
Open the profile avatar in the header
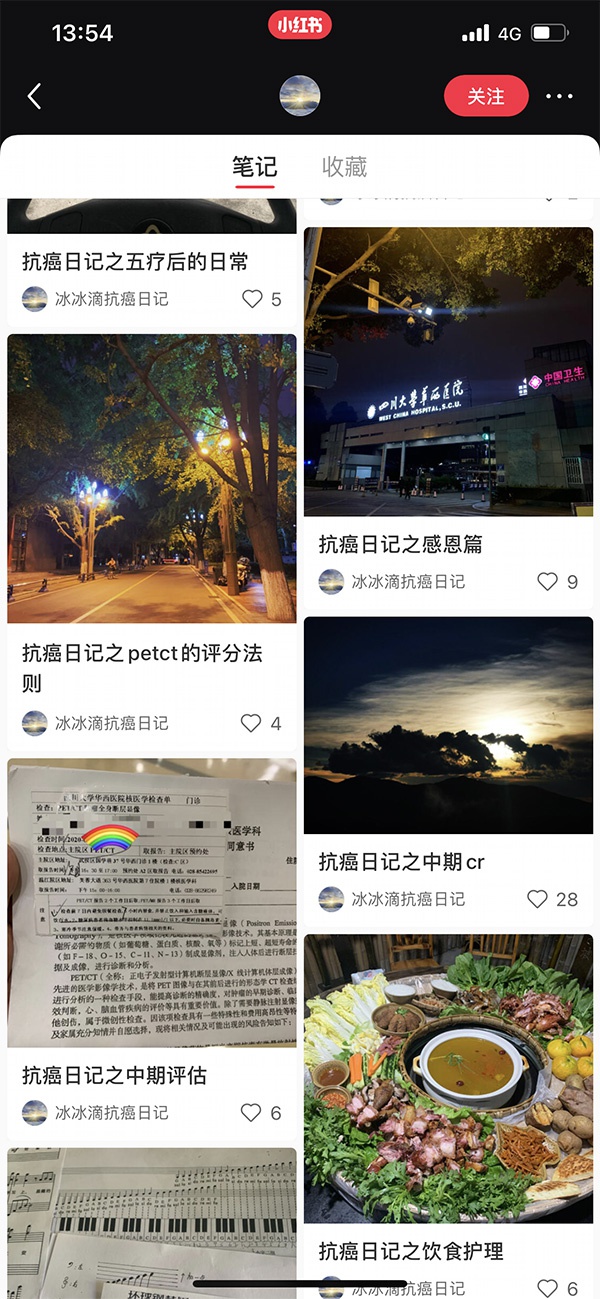[x=299, y=96]
